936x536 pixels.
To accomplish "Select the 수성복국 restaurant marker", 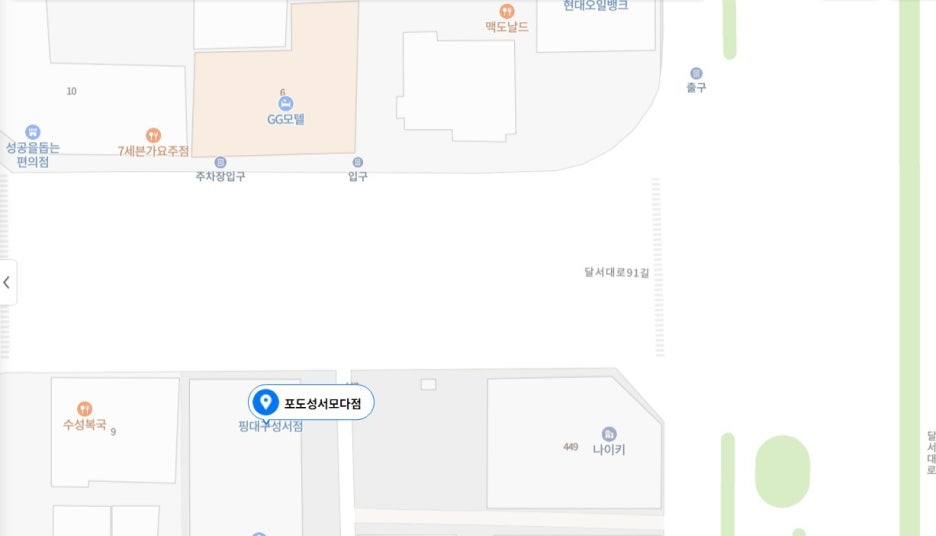I will 85,408.
